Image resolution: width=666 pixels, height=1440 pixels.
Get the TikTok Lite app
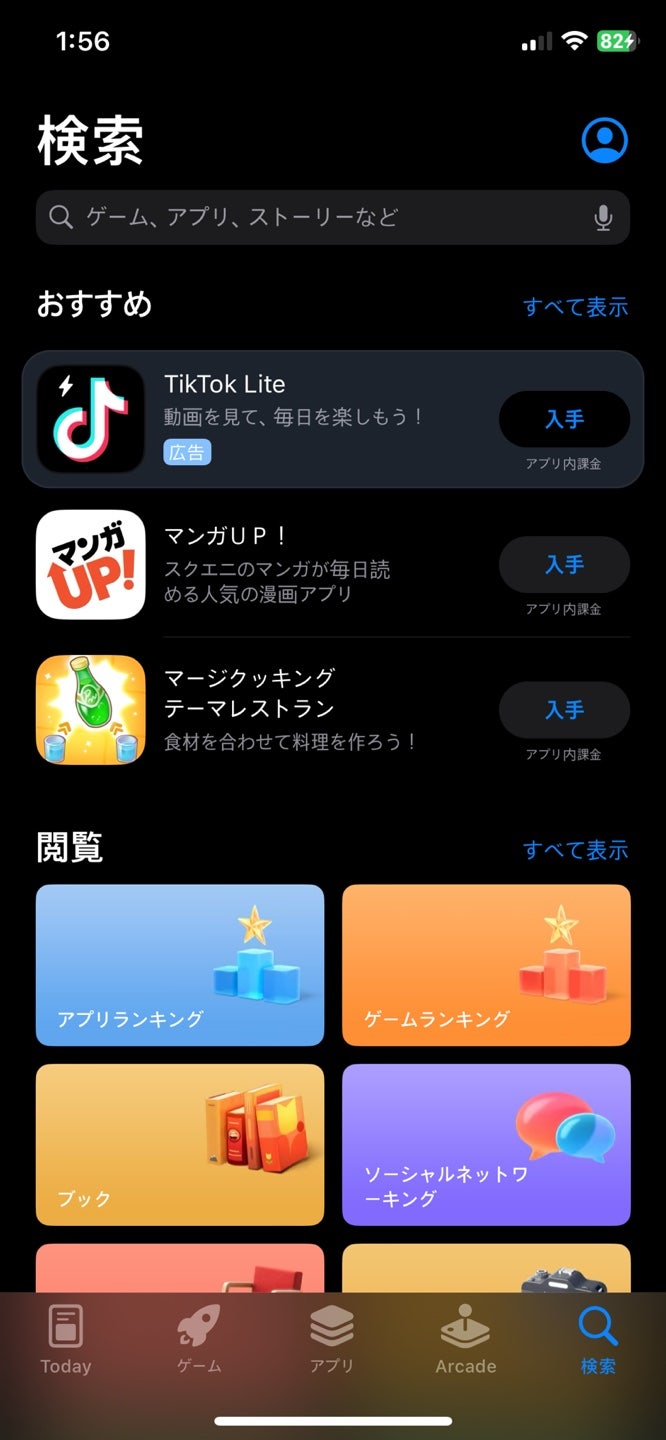point(564,419)
